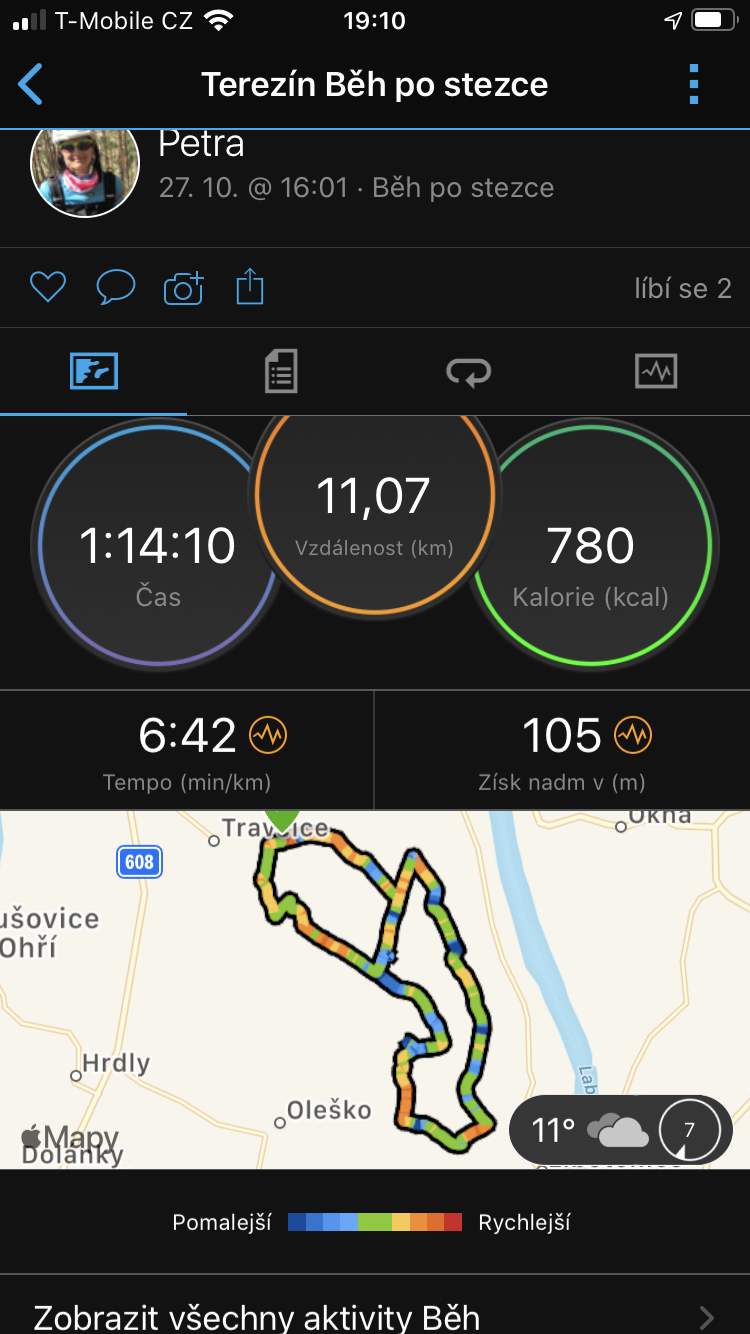Go back with the top-left arrow

(31, 85)
